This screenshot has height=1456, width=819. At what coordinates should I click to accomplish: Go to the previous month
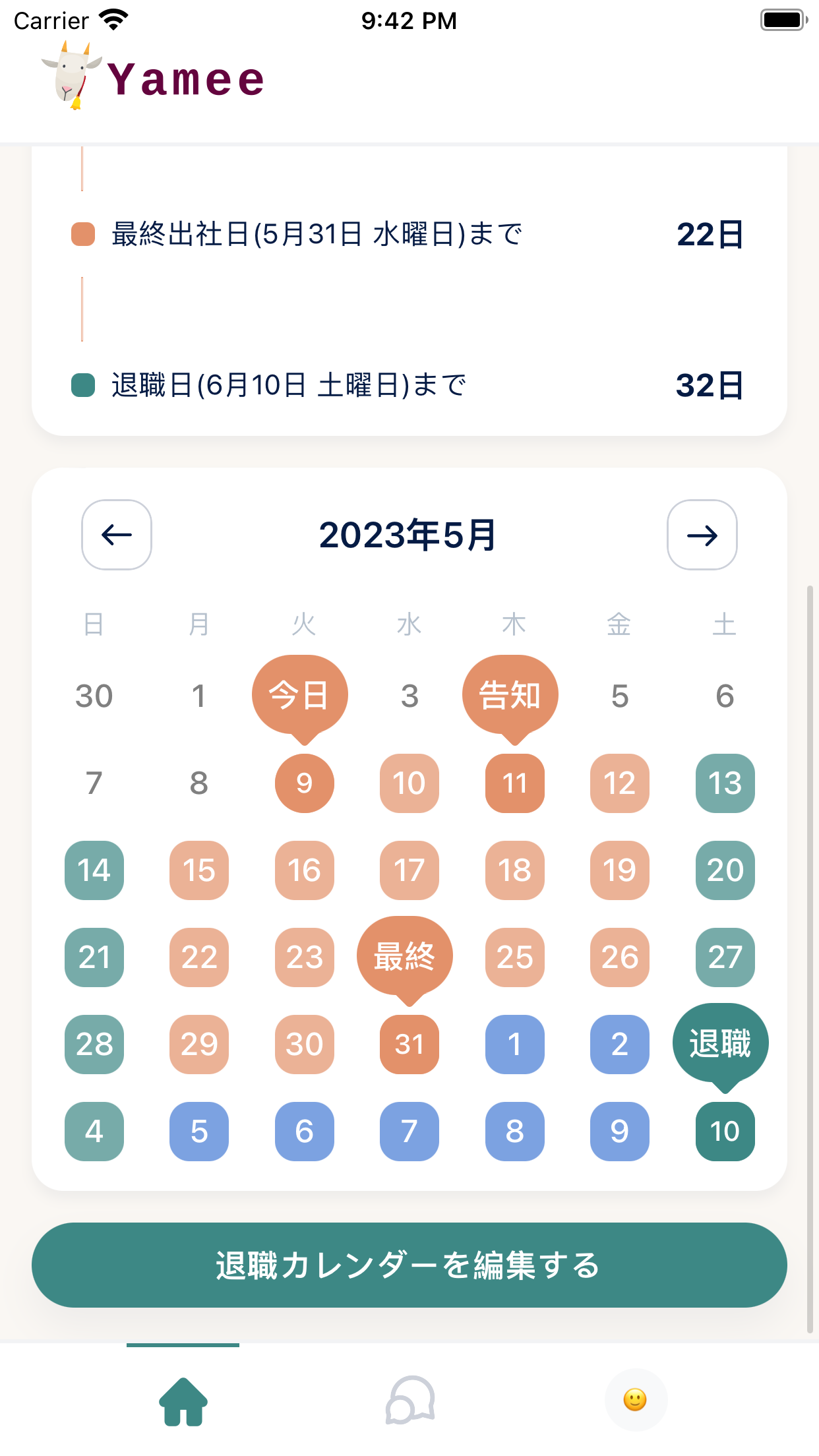pos(117,535)
